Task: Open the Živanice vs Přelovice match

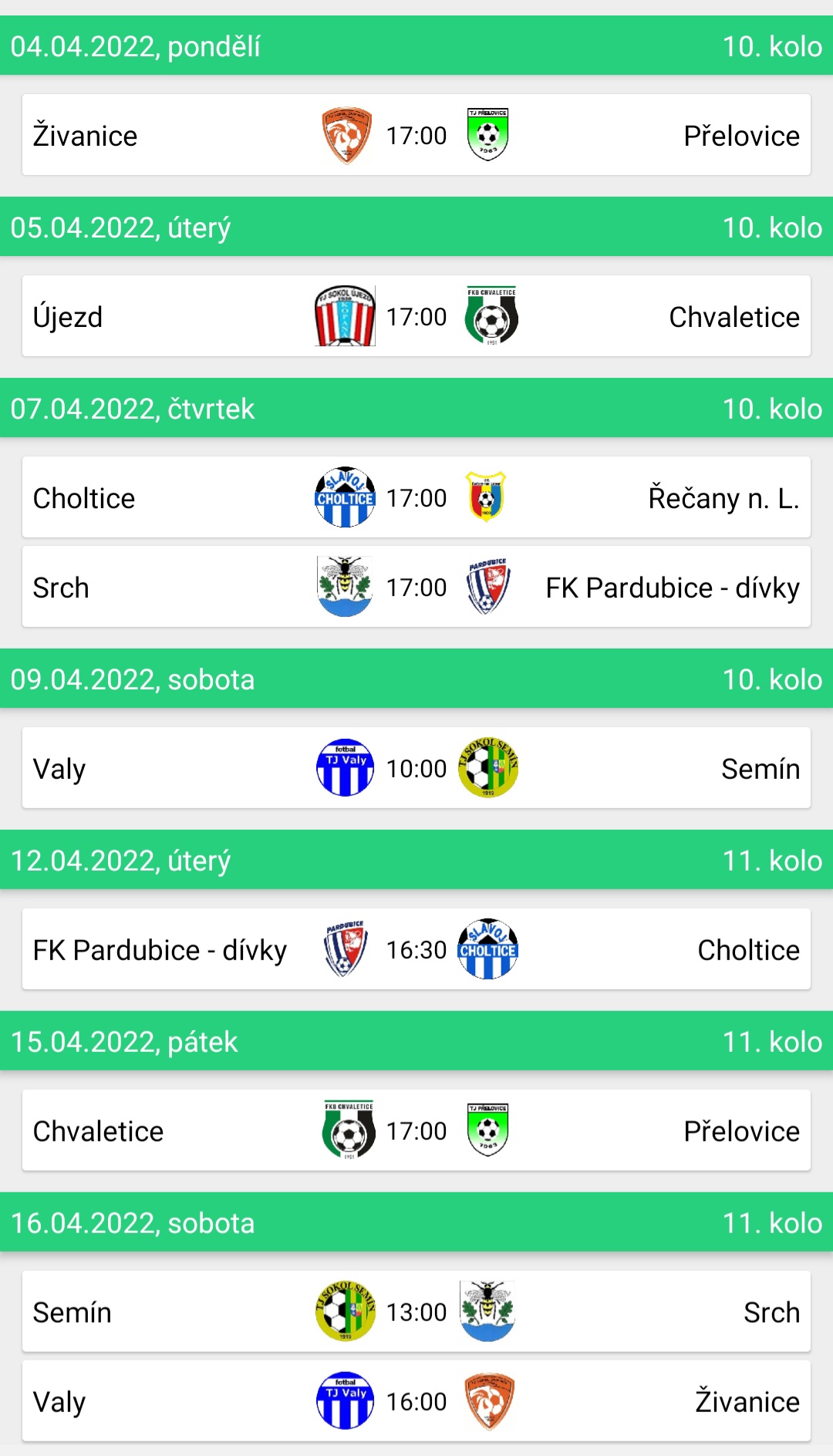Action: click(x=416, y=136)
